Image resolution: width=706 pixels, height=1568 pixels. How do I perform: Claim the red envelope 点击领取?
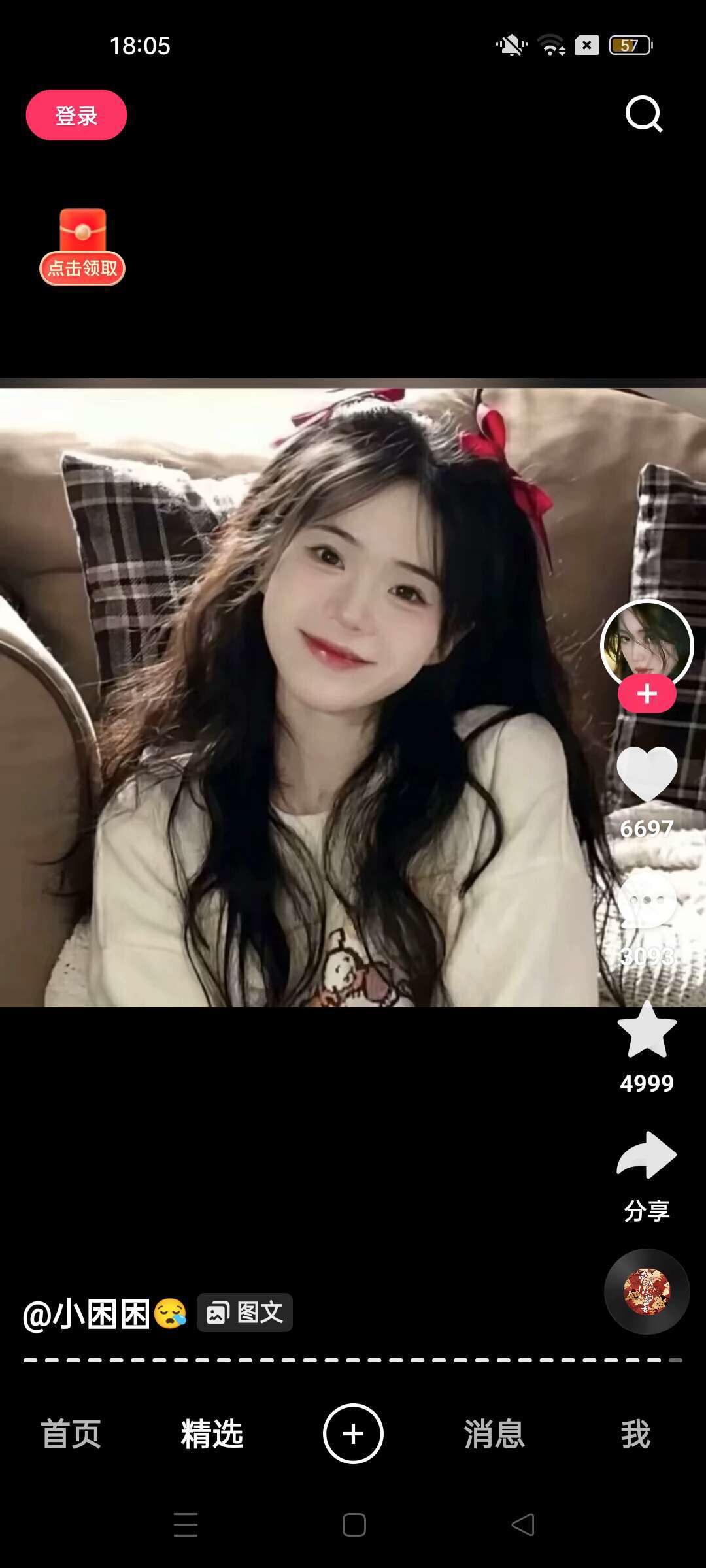click(x=82, y=248)
